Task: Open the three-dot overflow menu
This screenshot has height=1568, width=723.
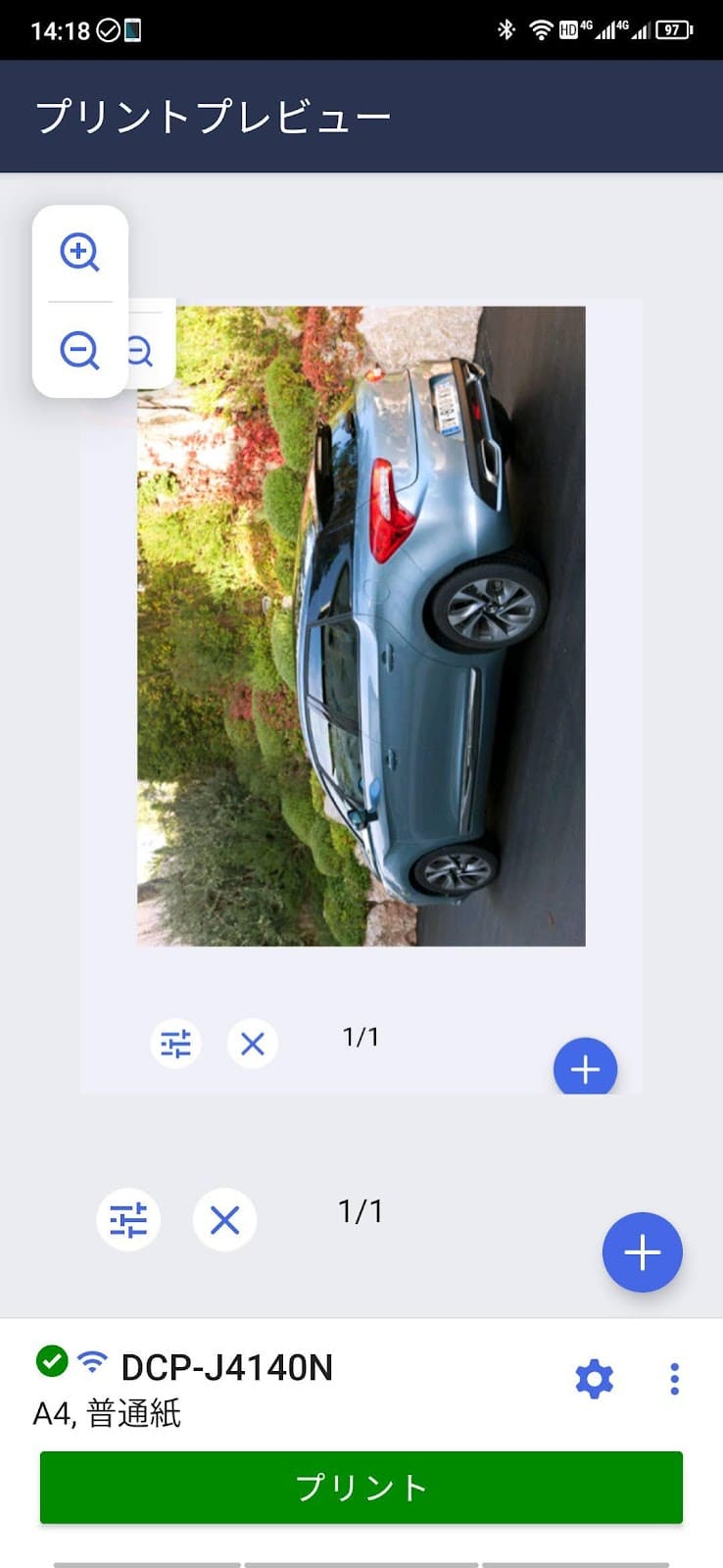Action: pos(674,1379)
